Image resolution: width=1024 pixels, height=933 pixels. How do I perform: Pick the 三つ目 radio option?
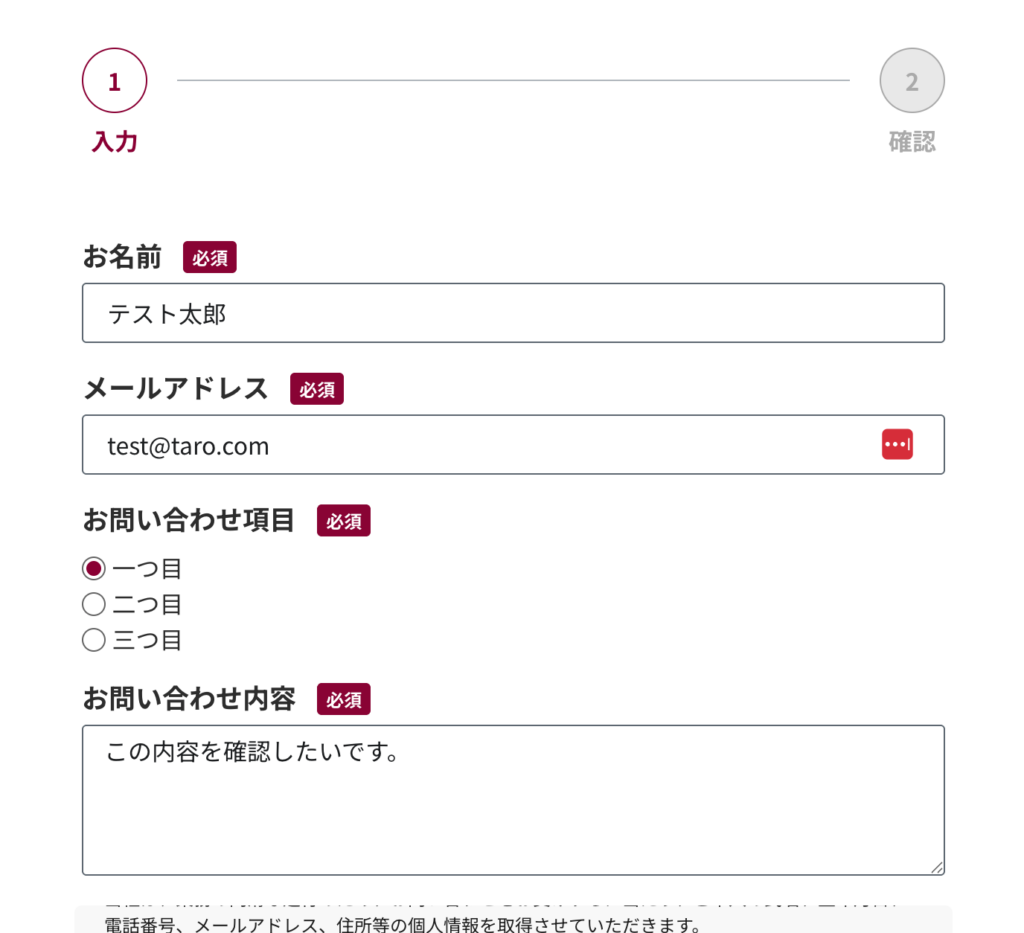point(94,640)
